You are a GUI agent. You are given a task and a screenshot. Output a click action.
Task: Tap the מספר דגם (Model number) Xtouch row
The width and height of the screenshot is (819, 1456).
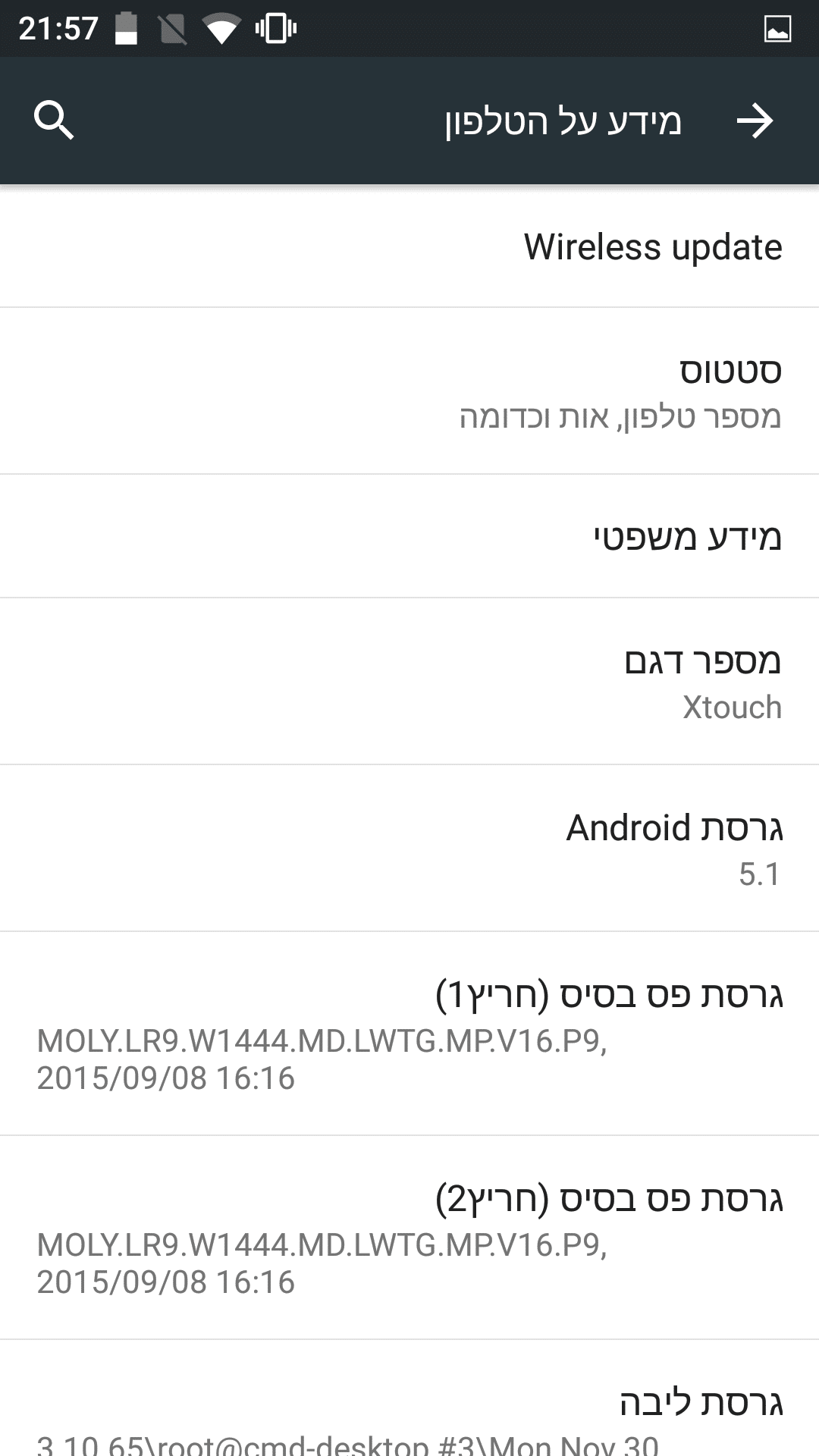[409, 682]
